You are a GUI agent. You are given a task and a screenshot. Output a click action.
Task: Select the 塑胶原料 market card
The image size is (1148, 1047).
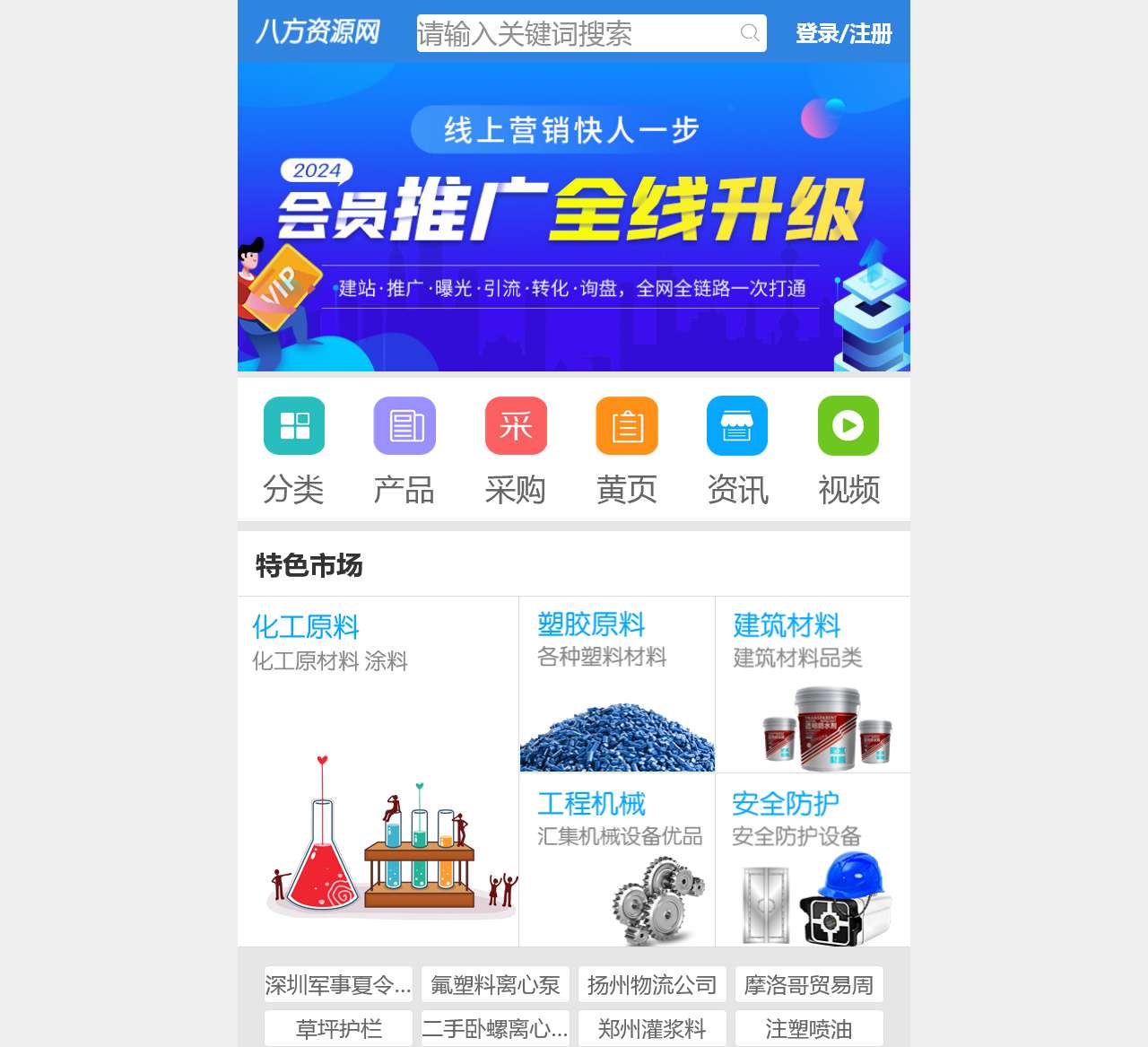[617, 685]
